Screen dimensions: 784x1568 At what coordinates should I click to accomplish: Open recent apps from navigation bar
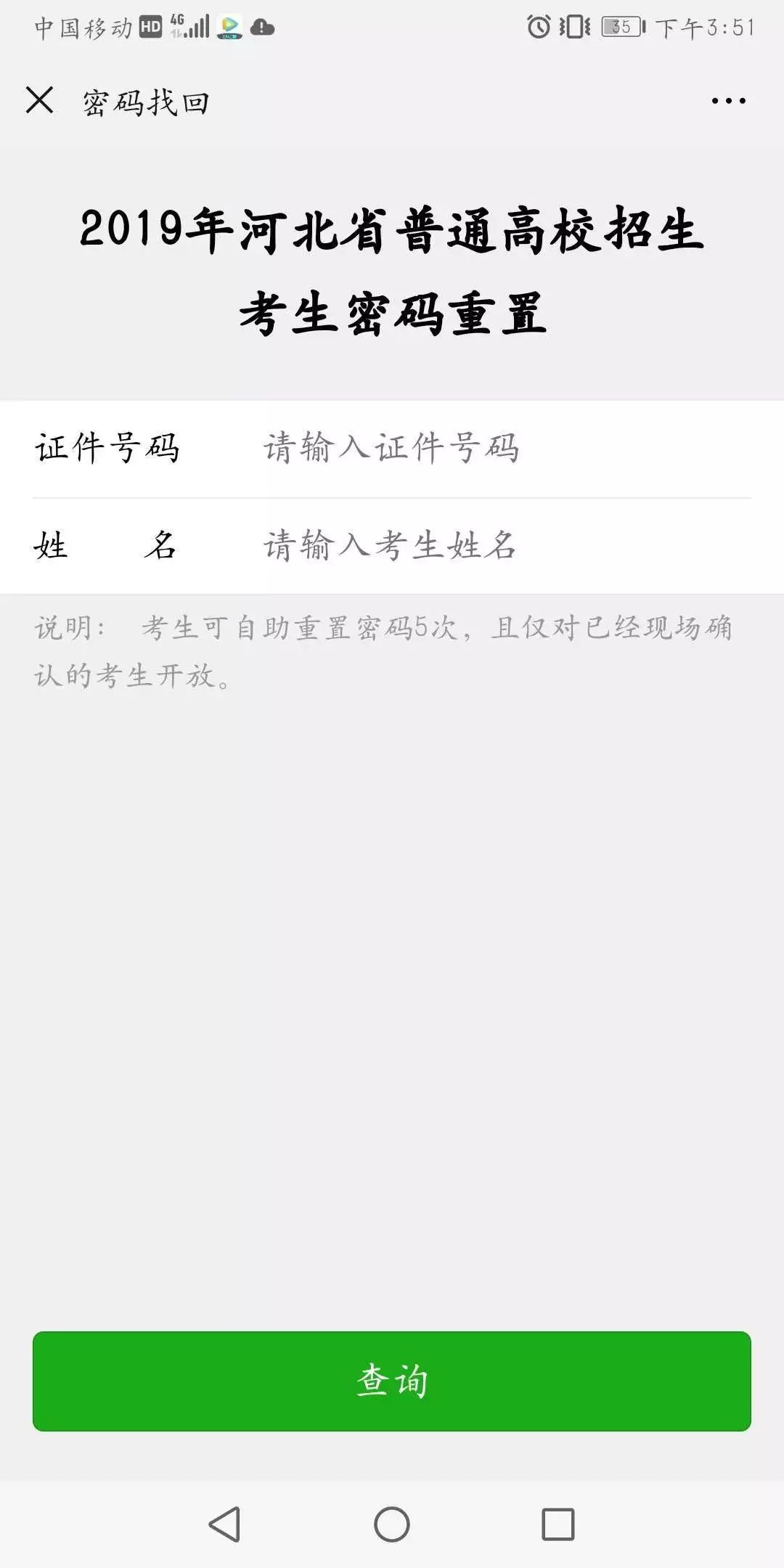(558, 1523)
